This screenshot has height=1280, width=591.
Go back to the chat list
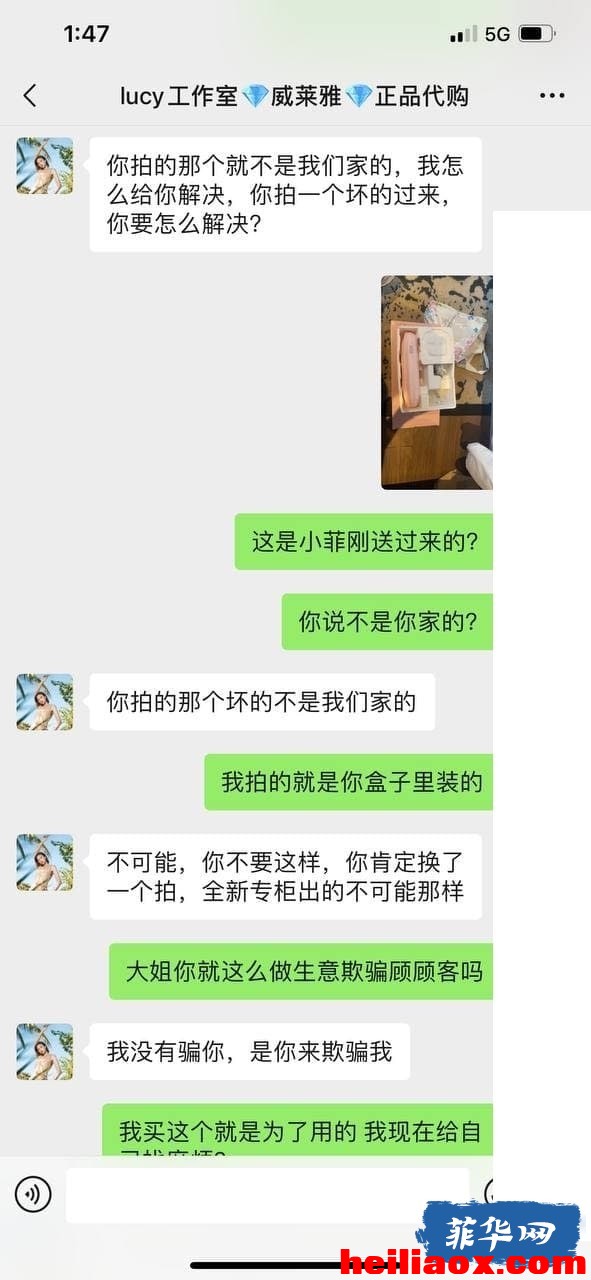click(x=30, y=96)
